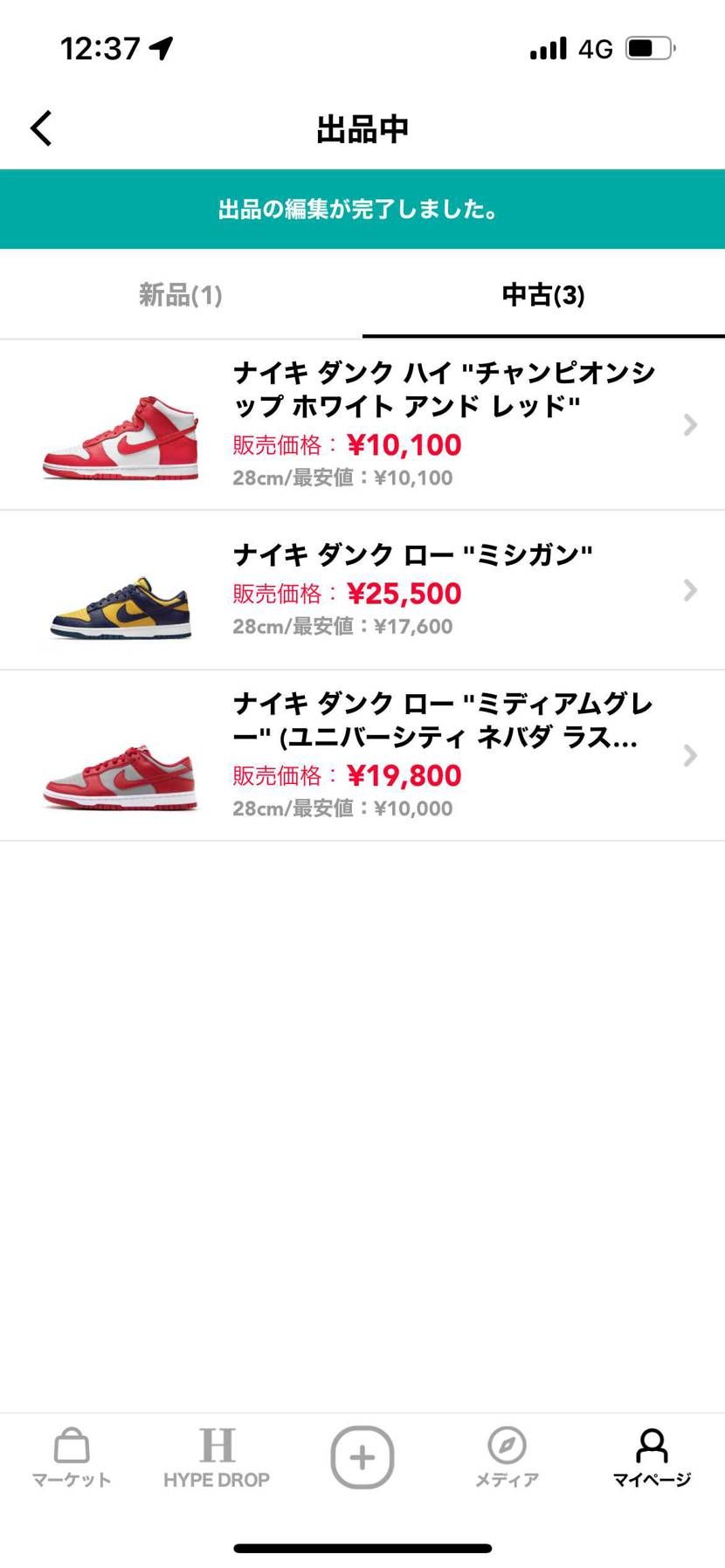Expand the Nike Dunk High Championship listing chevron
725x1568 pixels.
[x=691, y=425]
